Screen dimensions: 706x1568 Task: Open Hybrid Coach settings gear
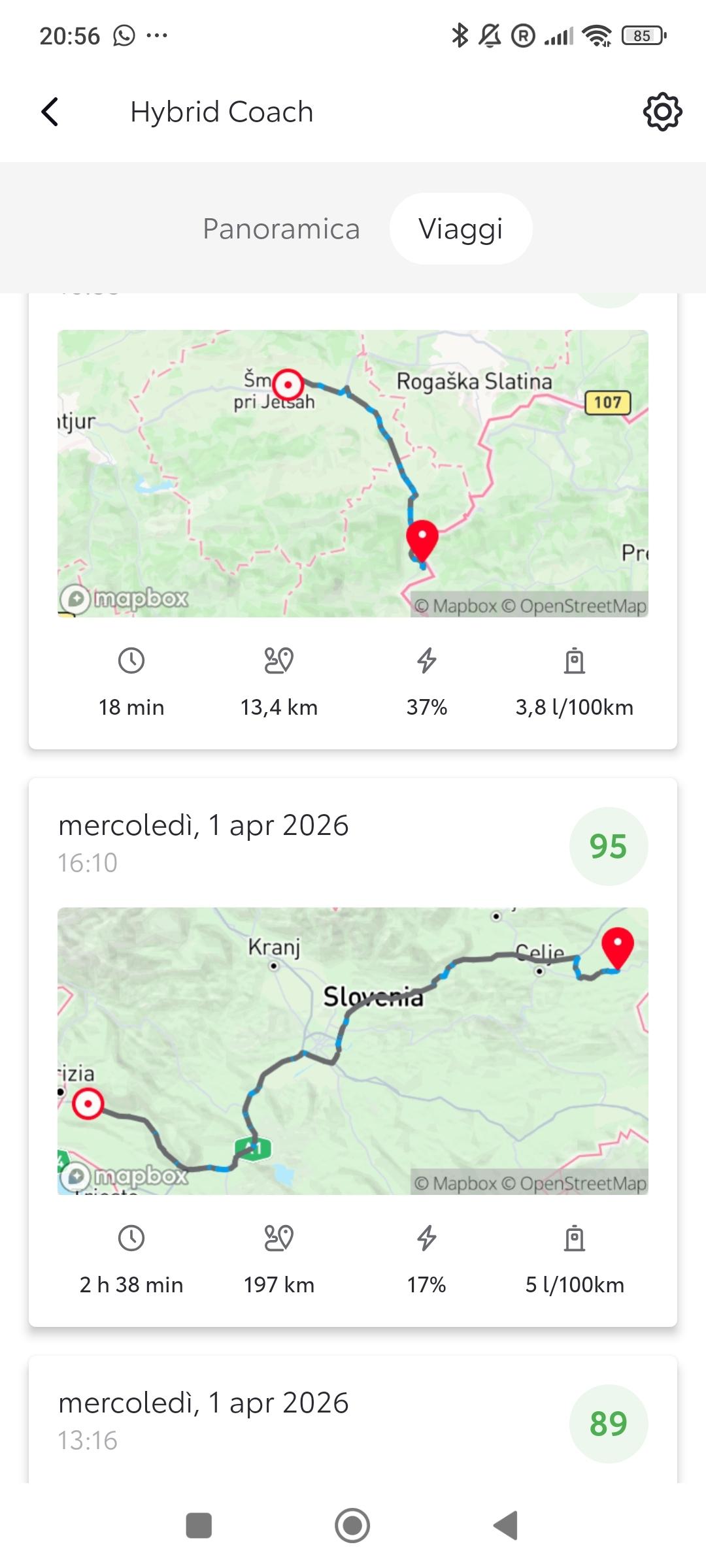(x=662, y=112)
